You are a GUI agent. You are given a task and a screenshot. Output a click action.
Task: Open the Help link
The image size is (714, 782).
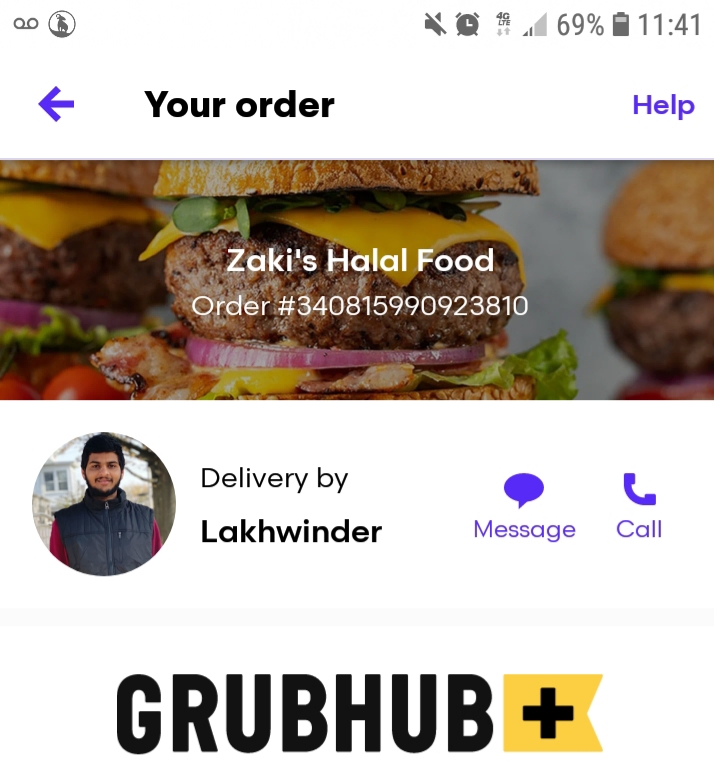pos(662,105)
